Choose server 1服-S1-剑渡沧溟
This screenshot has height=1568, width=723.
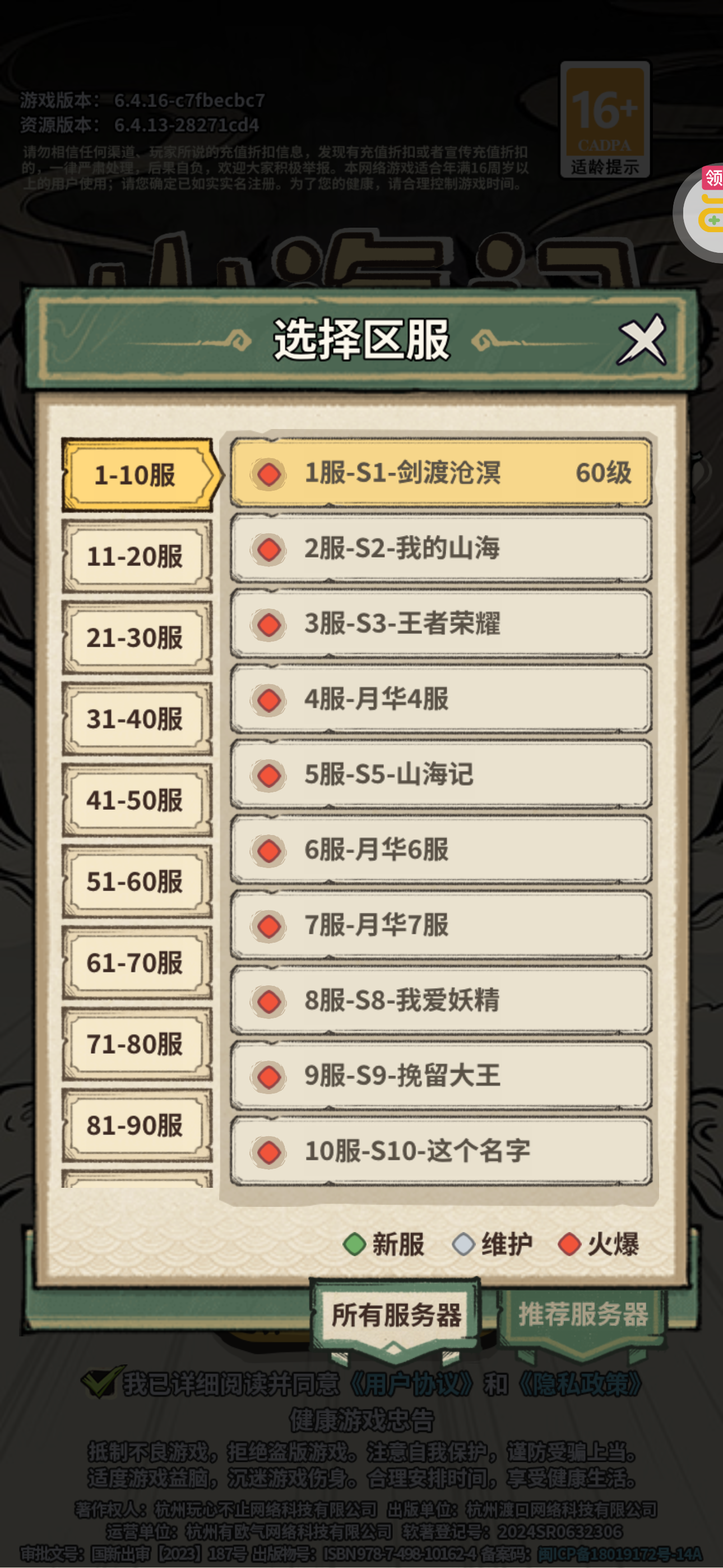tap(441, 473)
